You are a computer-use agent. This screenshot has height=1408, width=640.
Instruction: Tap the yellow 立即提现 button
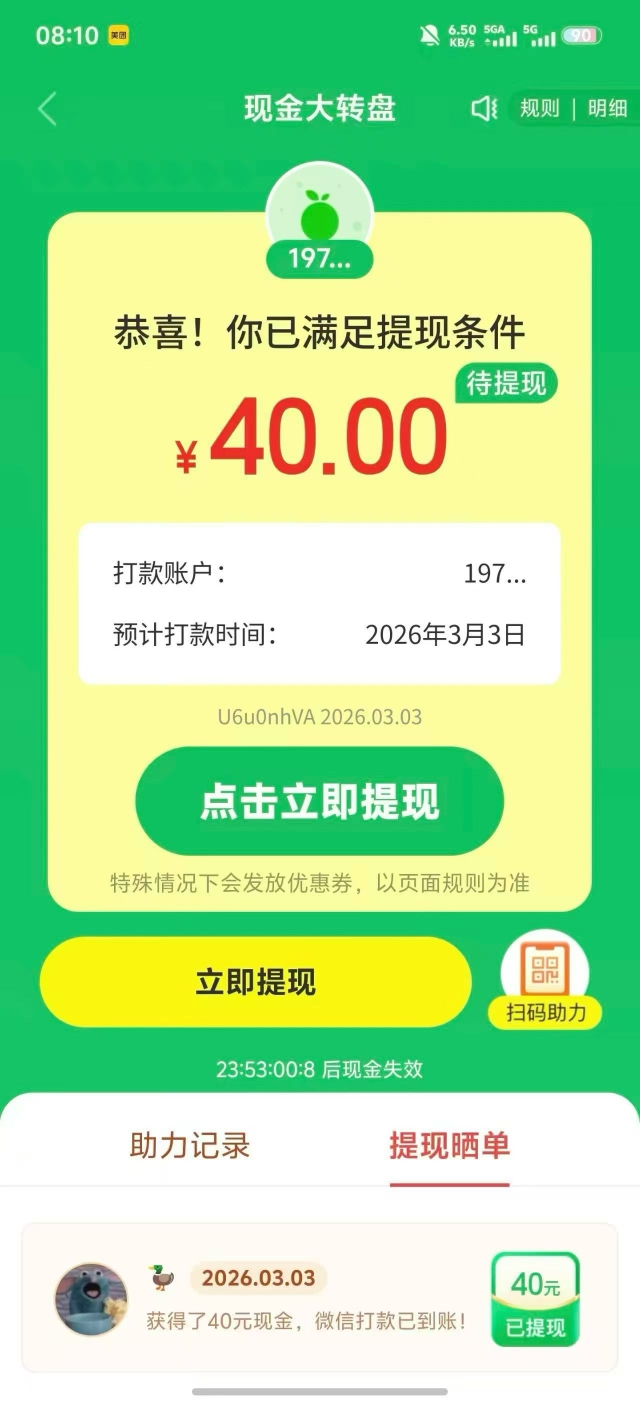click(x=255, y=982)
